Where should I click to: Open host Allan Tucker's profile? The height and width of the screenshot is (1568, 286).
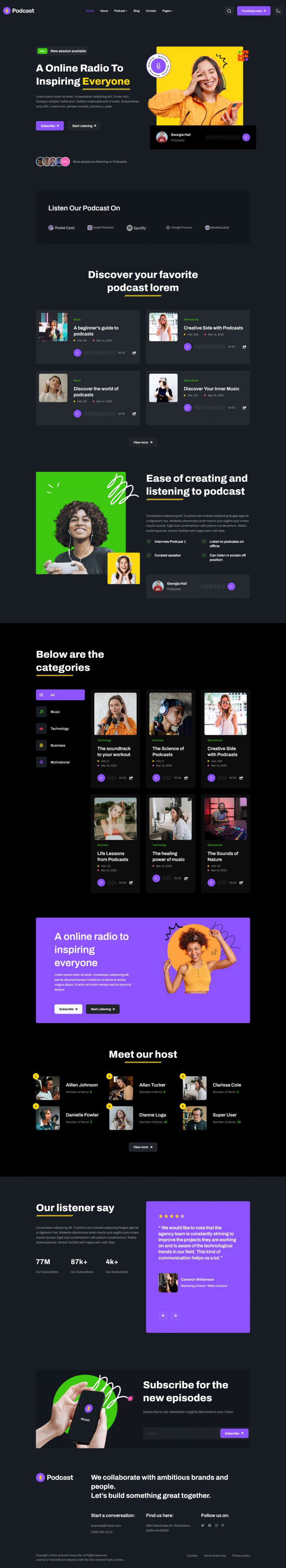click(152, 1085)
